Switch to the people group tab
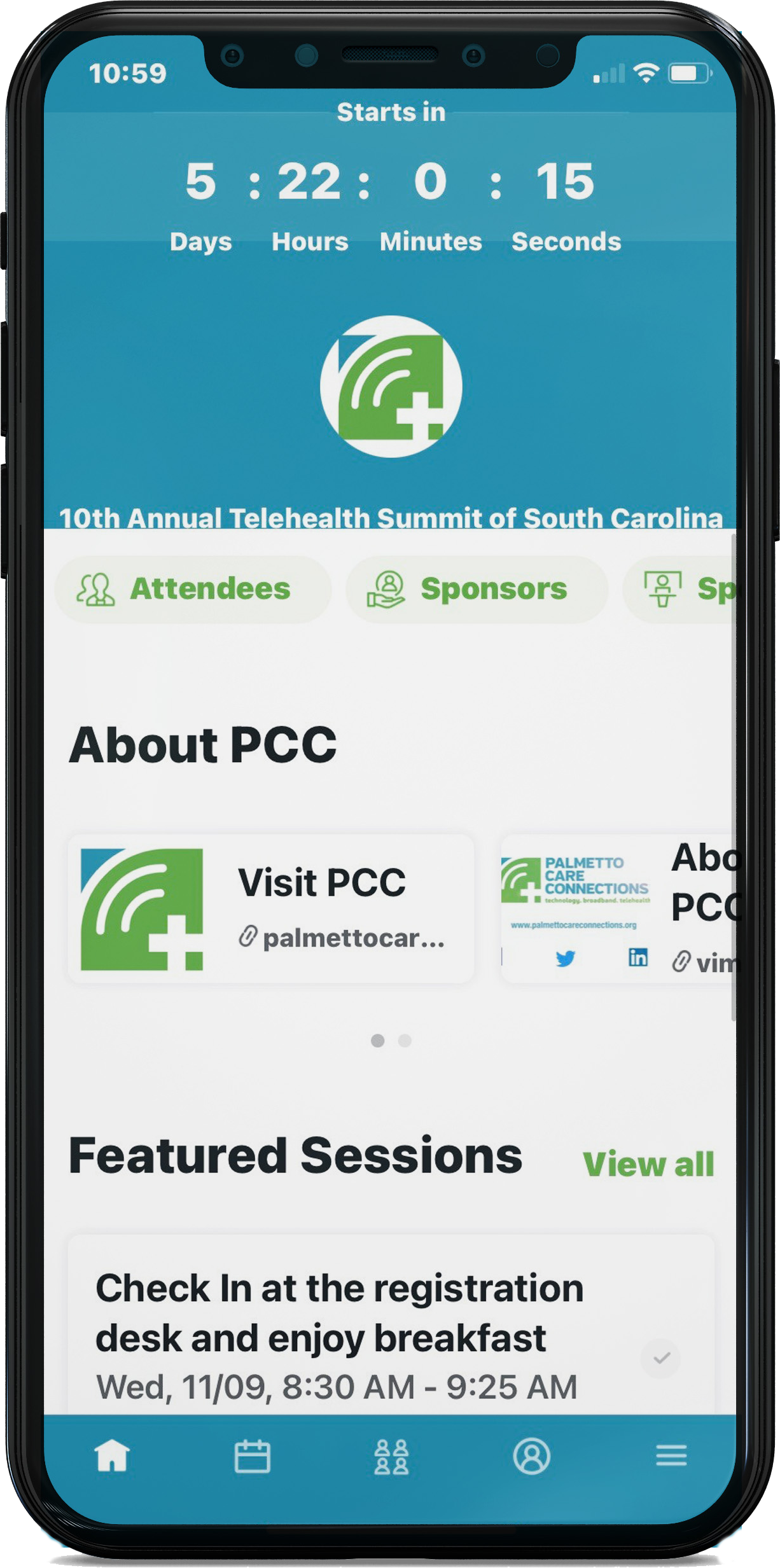The height and width of the screenshot is (1568, 780). [x=391, y=1457]
